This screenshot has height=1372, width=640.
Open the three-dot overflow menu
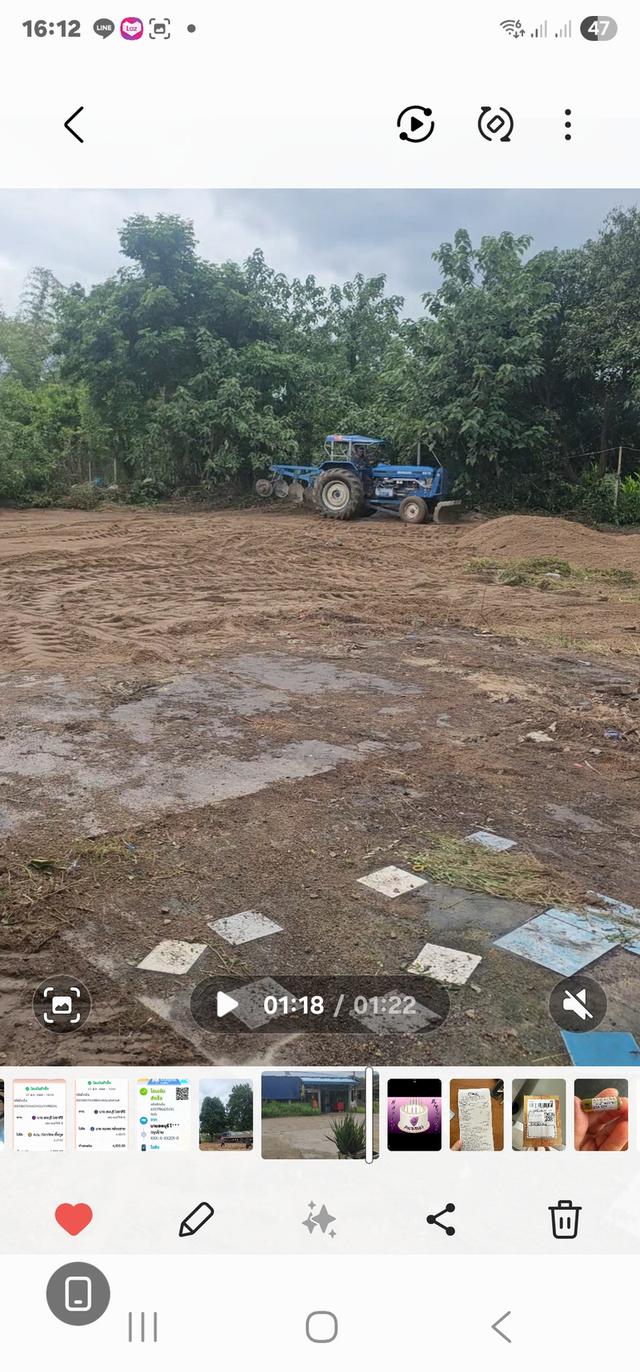coord(567,125)
